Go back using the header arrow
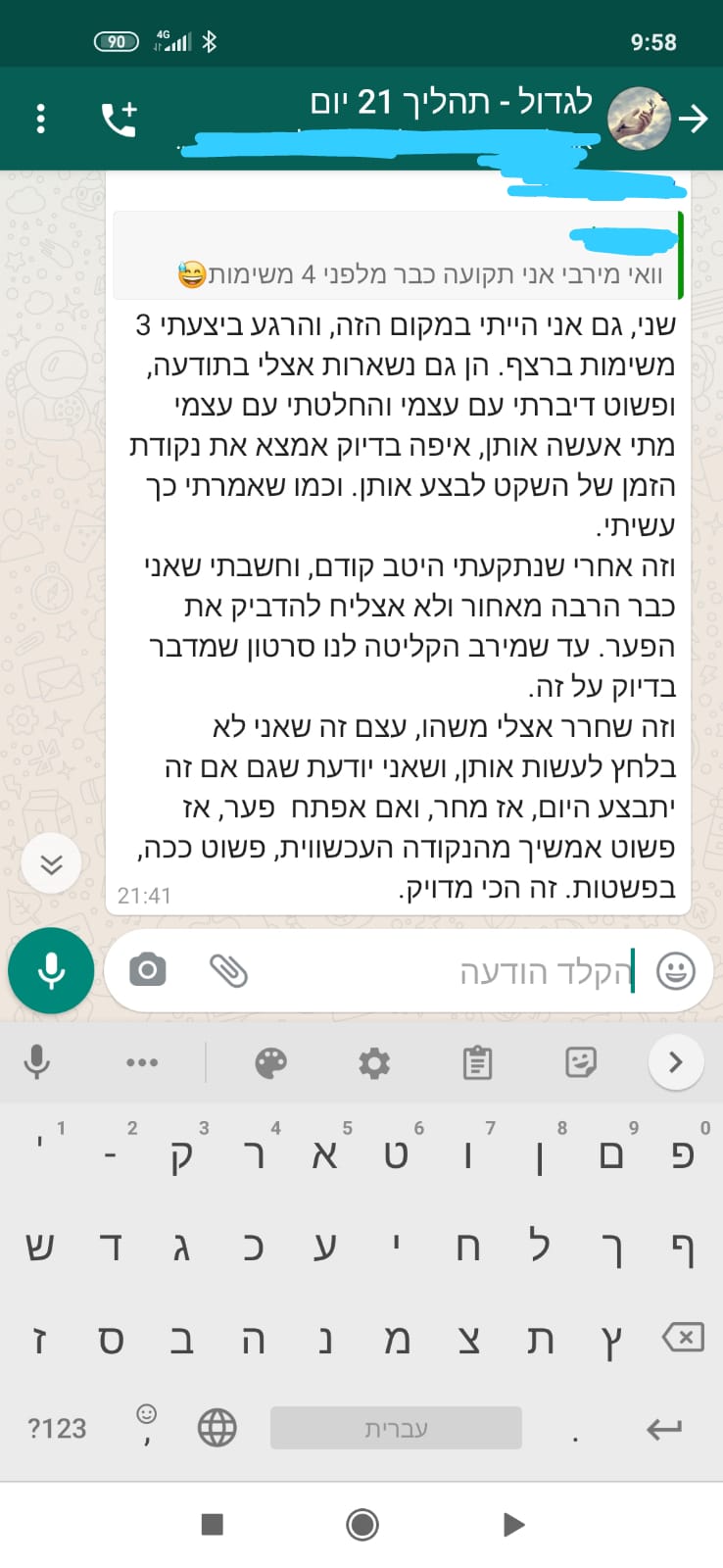This screenshot has width=723, height=1568. (x=694, y=120)
